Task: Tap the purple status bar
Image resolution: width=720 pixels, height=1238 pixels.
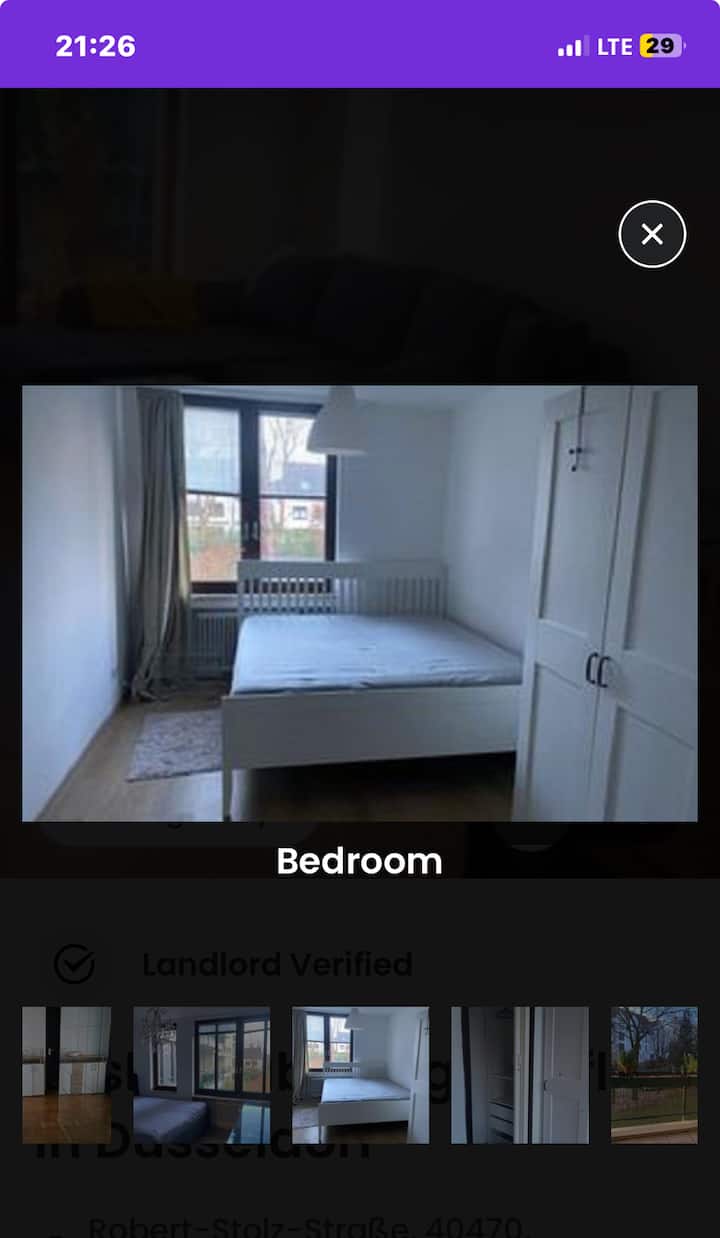Action: point(360,44)
